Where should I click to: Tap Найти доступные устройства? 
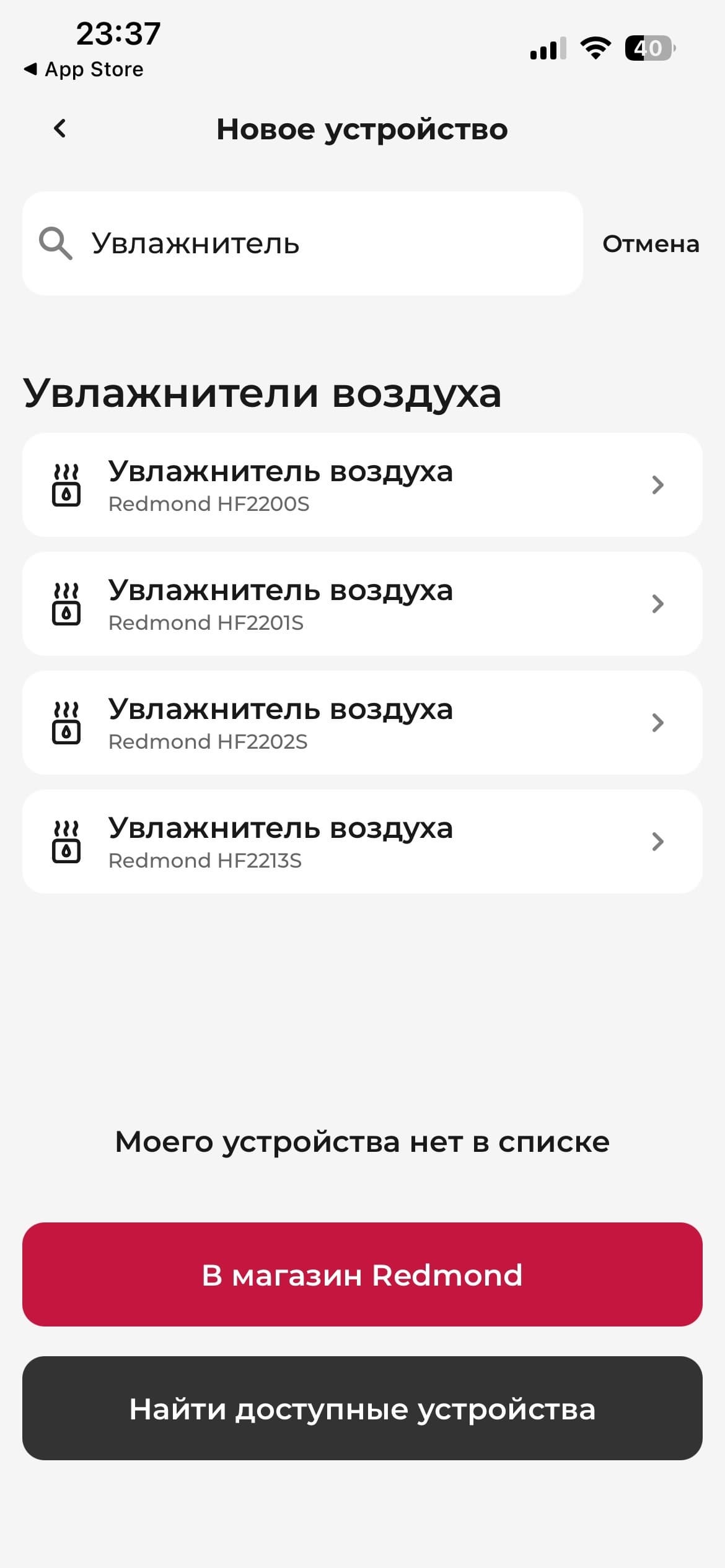pos(362,1408)
